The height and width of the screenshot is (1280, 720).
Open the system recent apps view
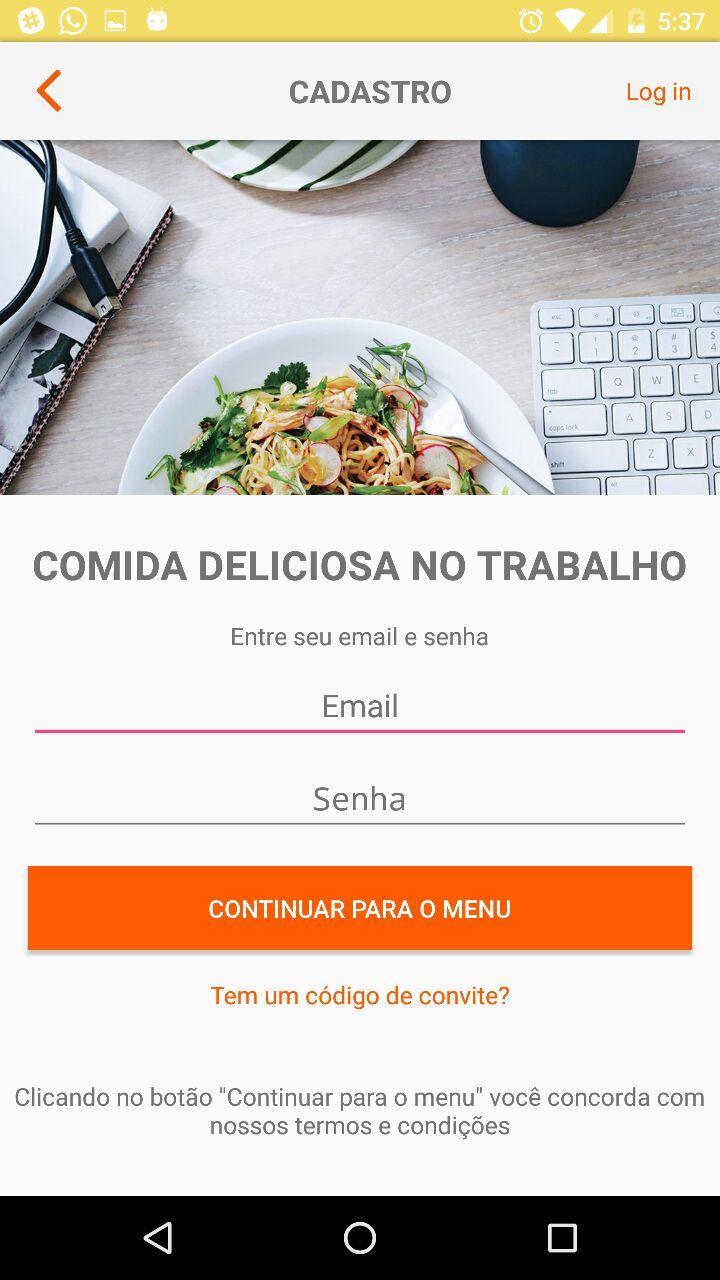[562, 1238]
